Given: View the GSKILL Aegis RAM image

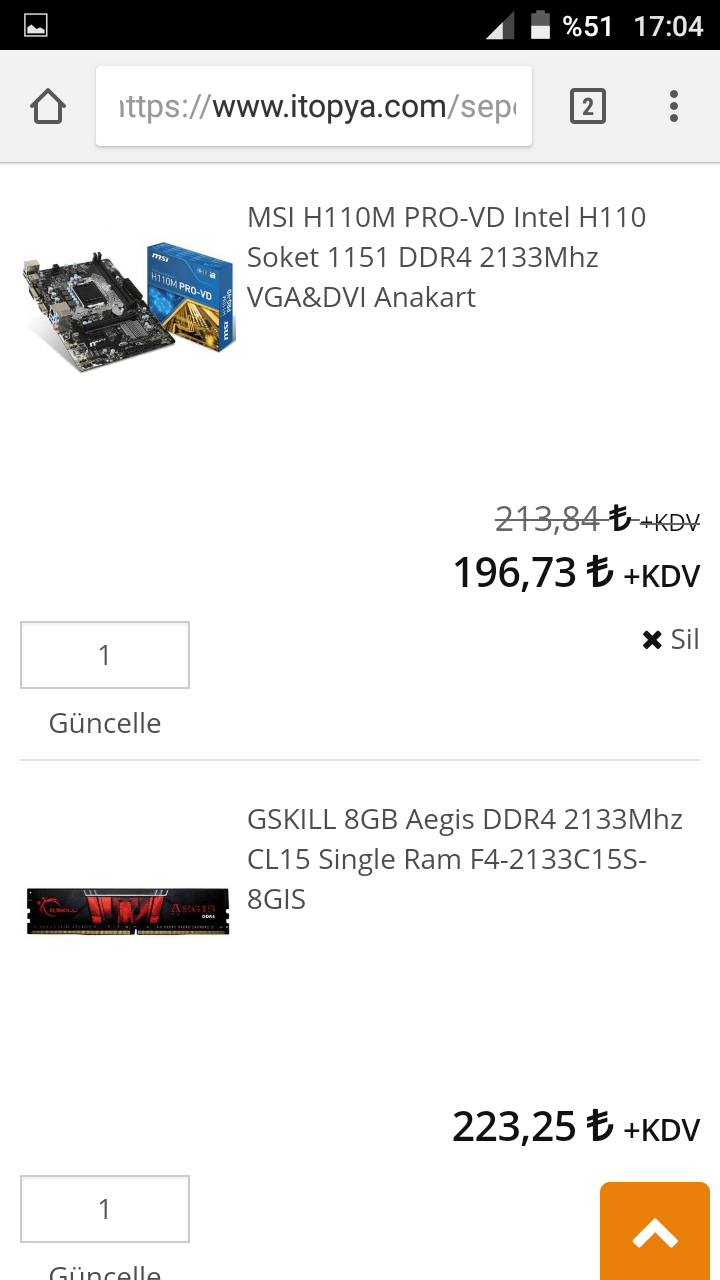Looking at the screenshot, I should (128, 909).
